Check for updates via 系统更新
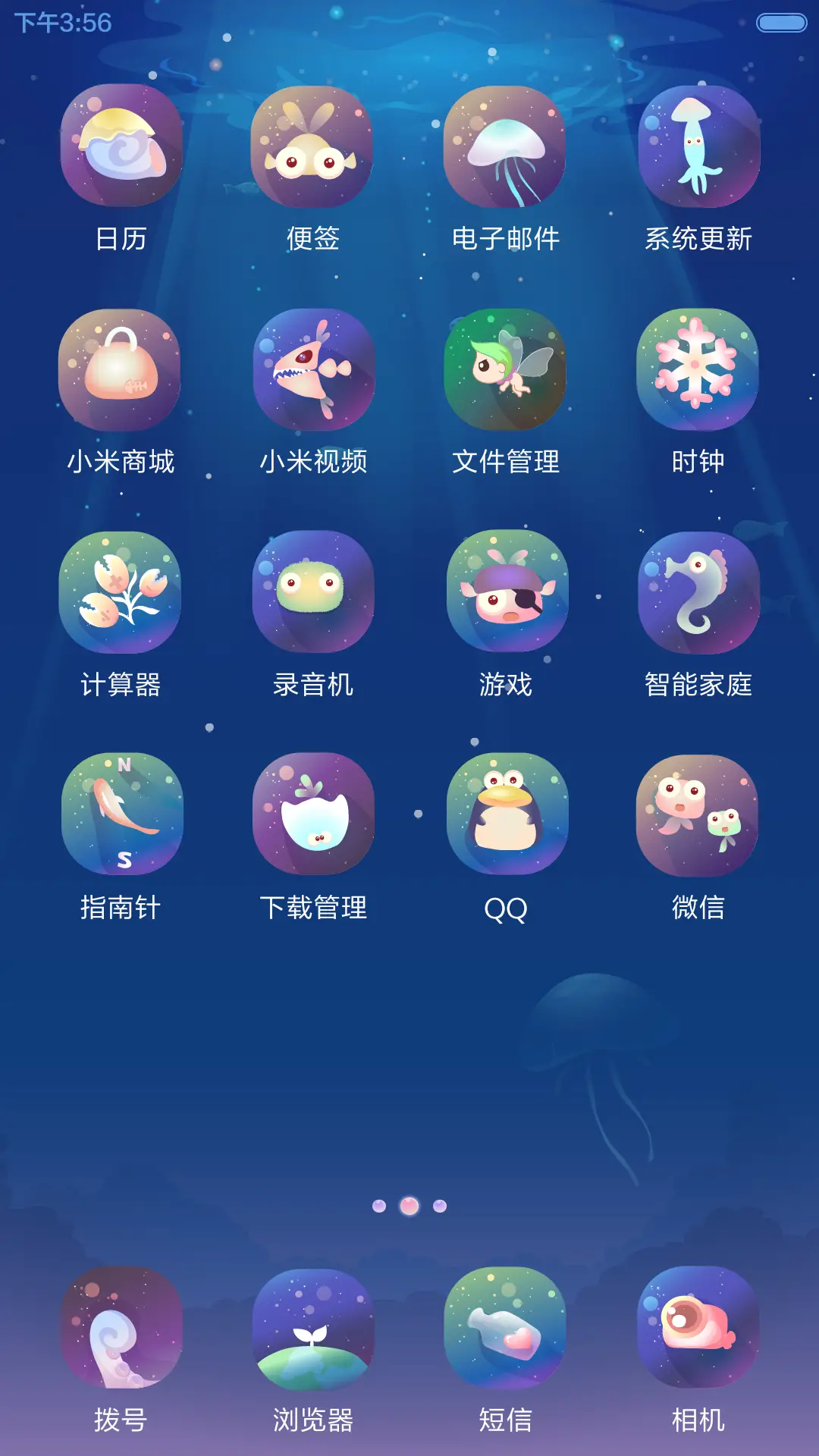Image resolution: width=819 pixels, height=1456 pixels. coord(698,148)
